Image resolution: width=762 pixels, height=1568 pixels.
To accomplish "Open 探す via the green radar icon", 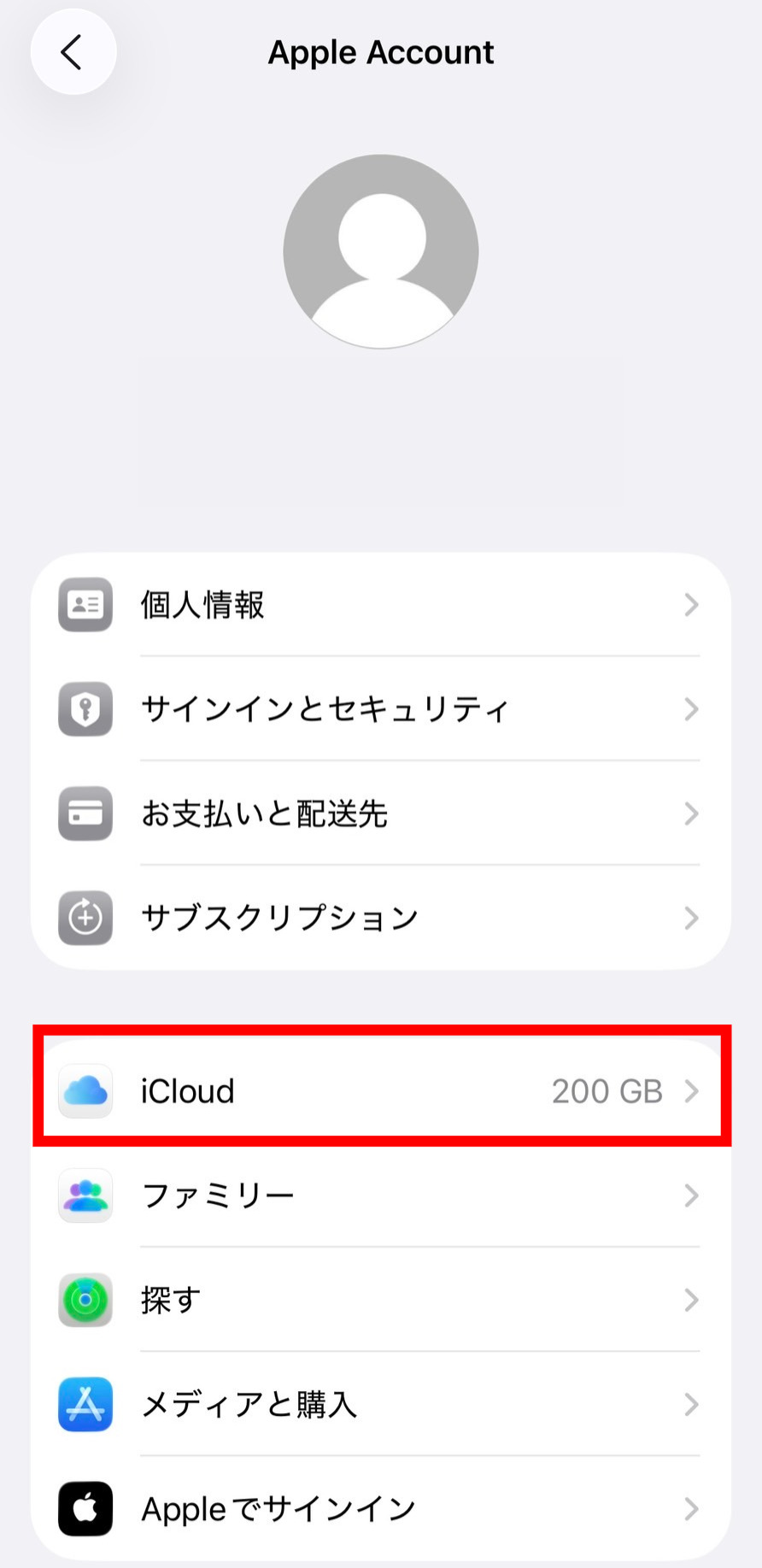I will 84,1300.
